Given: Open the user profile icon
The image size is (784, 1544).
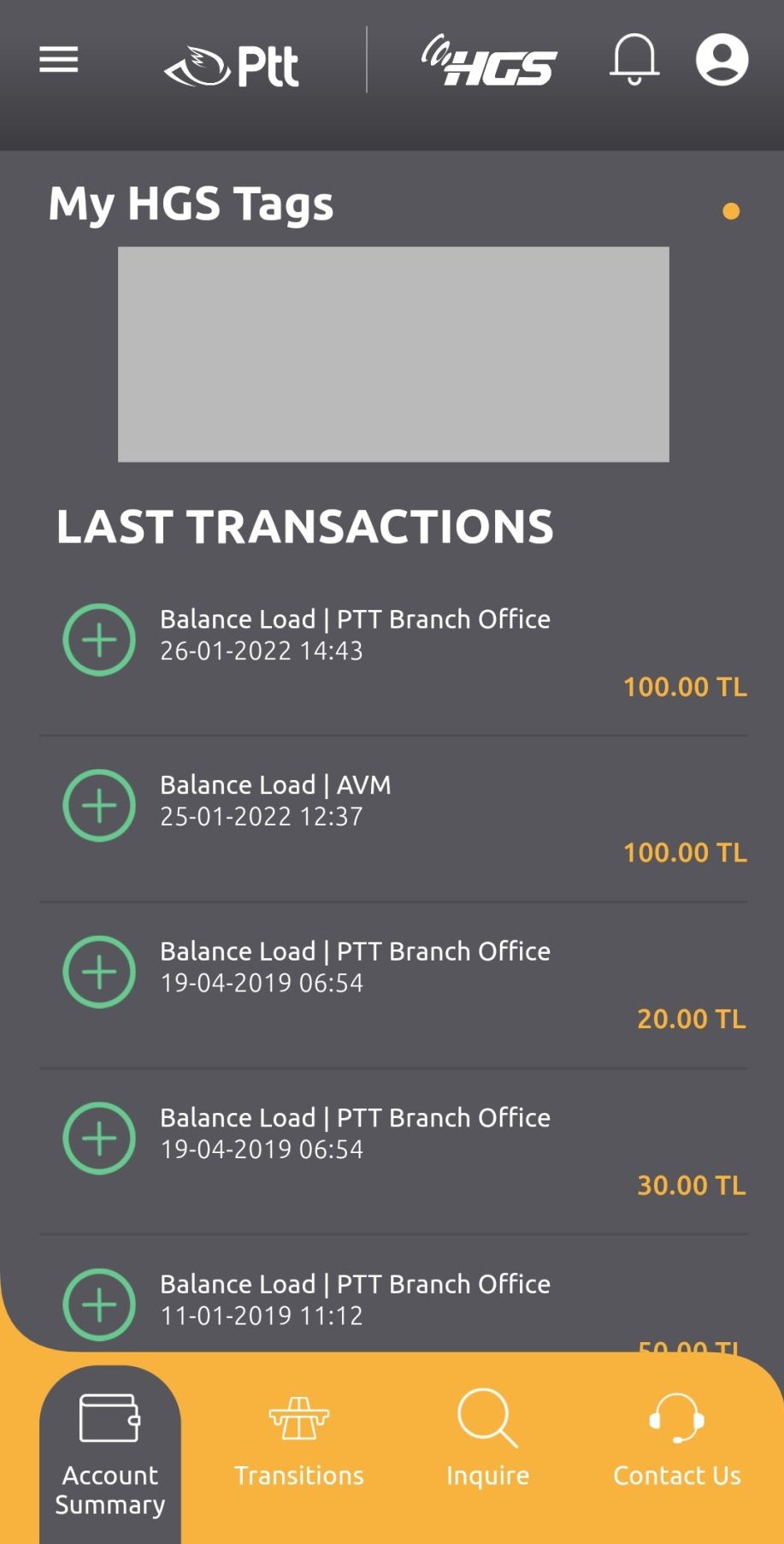Looking at the screenshot, I should 722,60.
